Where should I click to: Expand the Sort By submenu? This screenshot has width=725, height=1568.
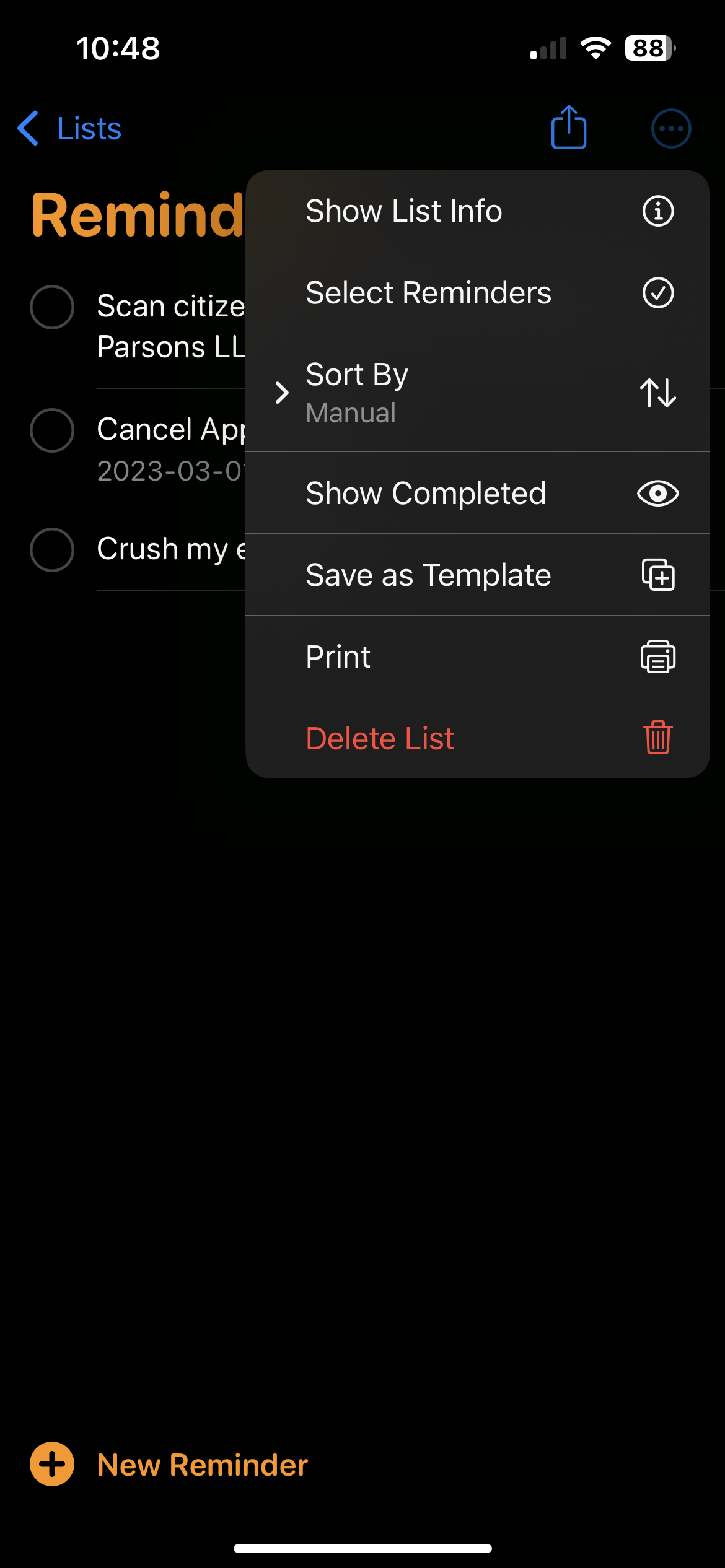477,393
